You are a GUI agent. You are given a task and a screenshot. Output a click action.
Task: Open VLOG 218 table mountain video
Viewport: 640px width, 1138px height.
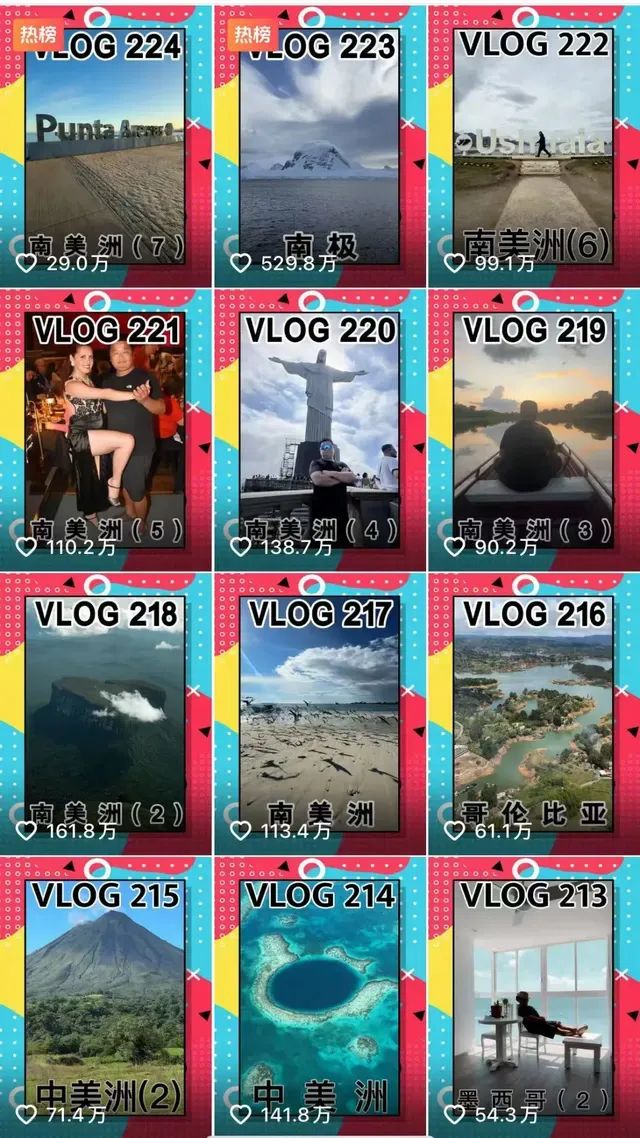click(105, 712)
